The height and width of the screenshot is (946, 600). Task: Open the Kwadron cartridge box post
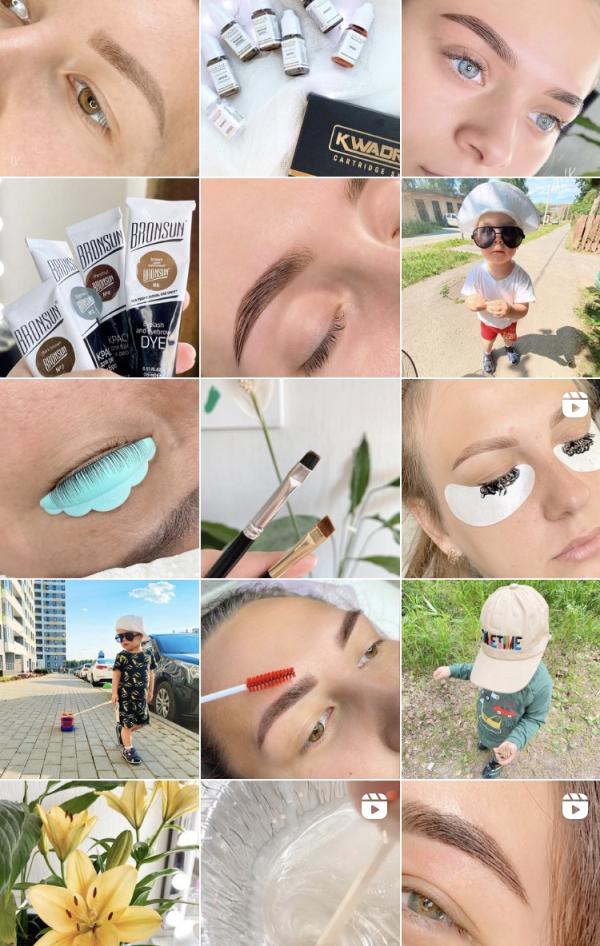point(300,88)
